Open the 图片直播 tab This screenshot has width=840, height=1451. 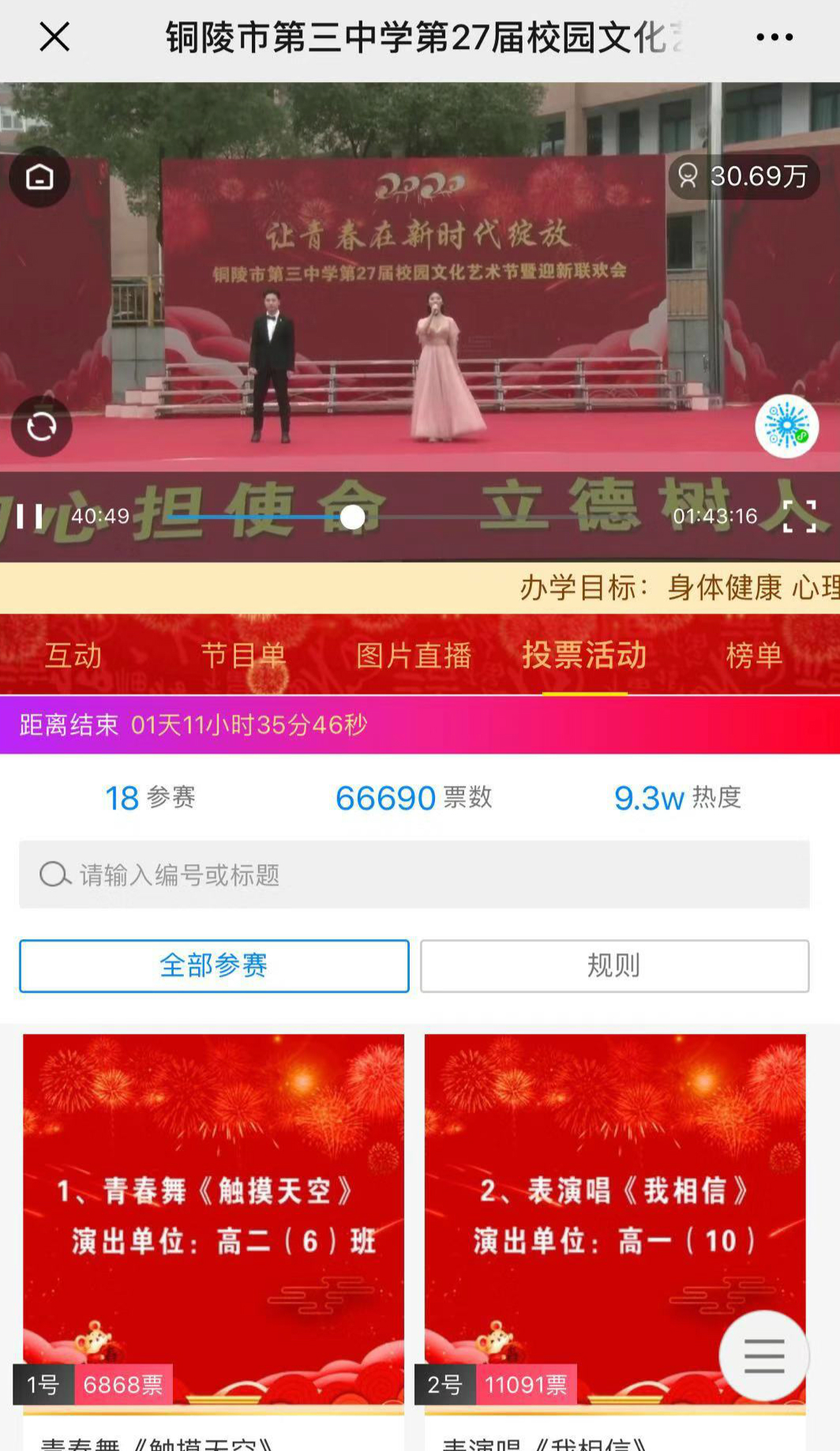point(414,656)
